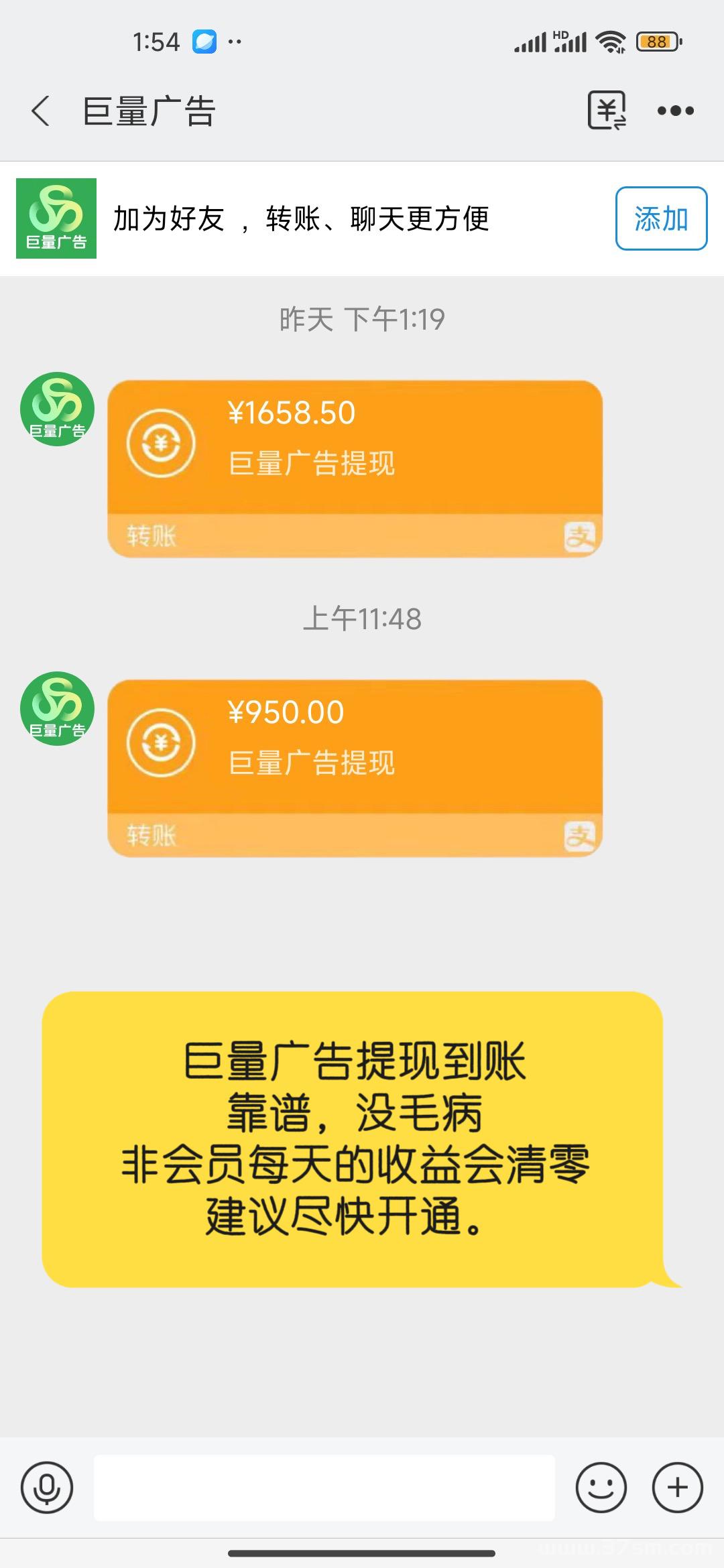The height and width of the screenshot is (1568, 724).
Task: Open the emoji picker
Action: (x=601, y=1488)
